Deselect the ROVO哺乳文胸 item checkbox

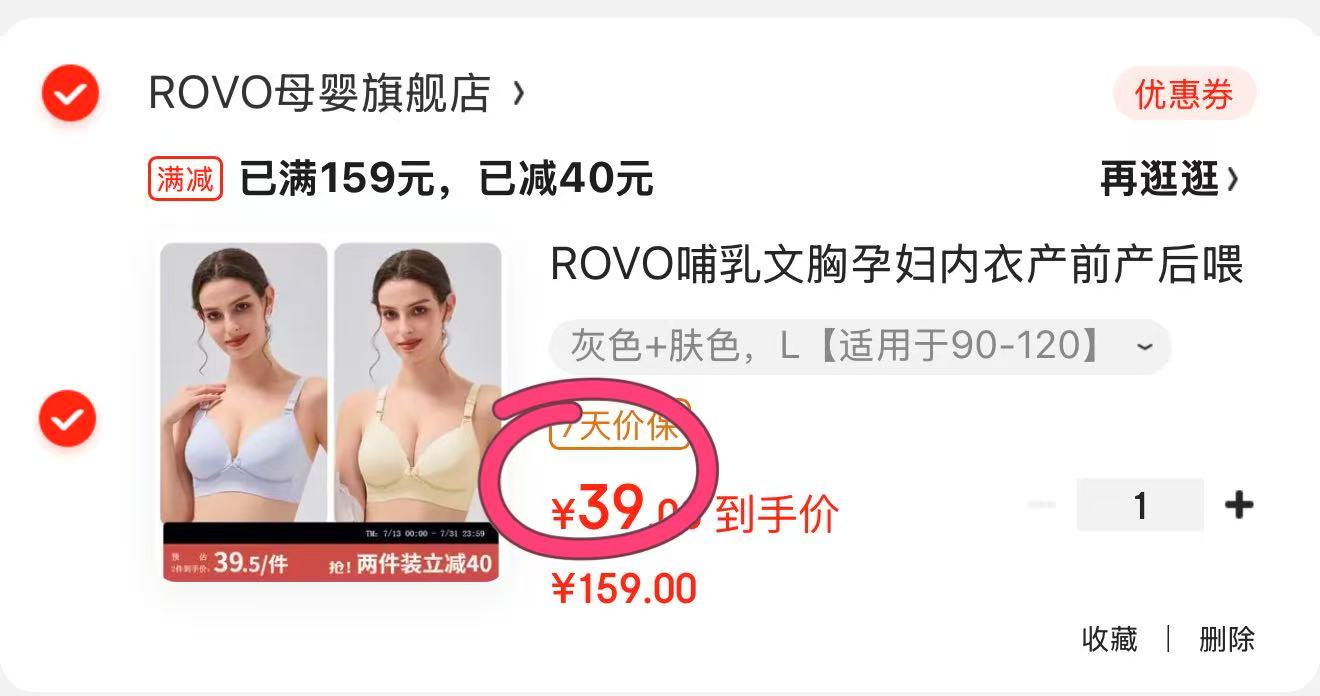click(68, 418)
